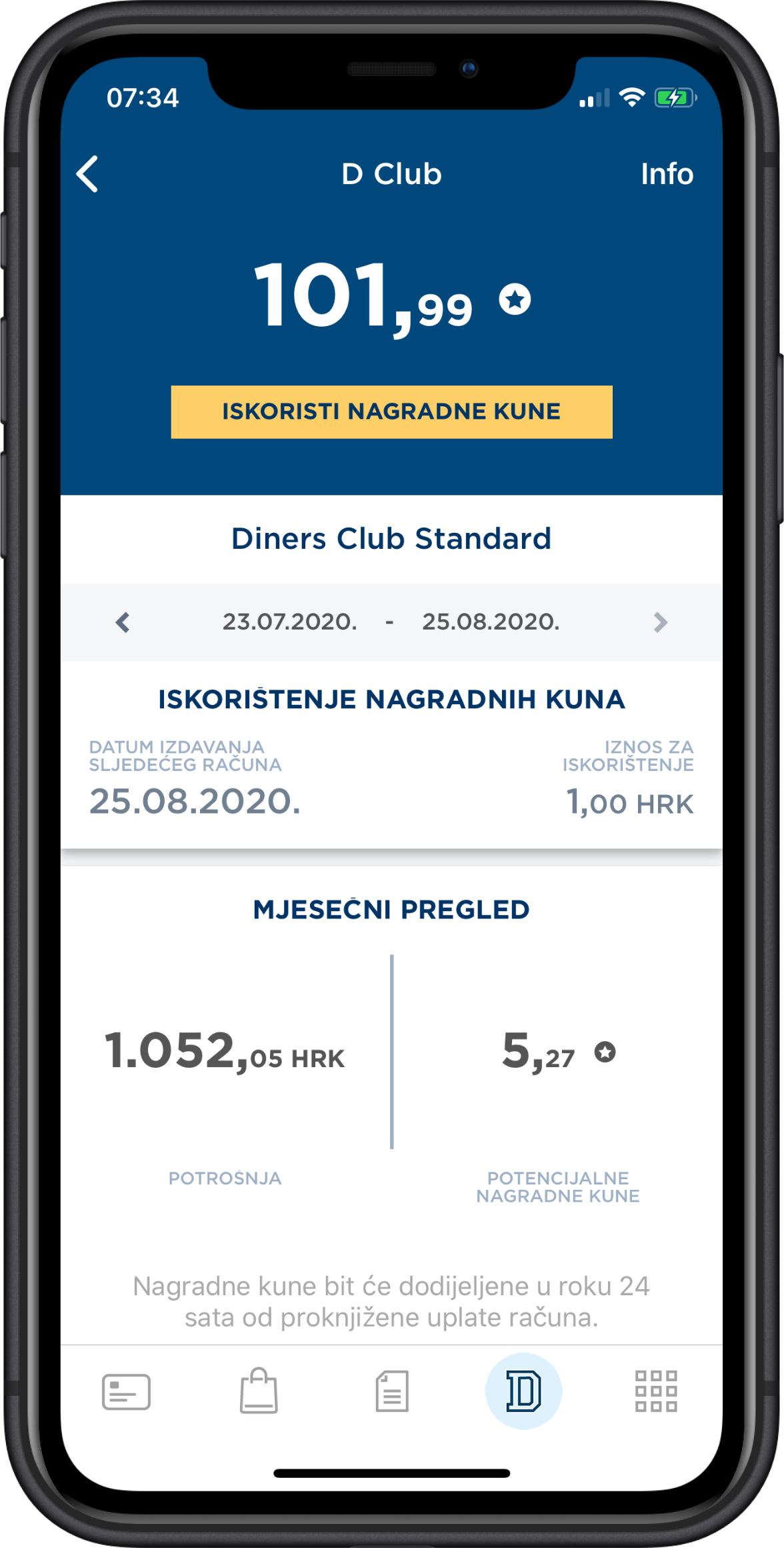Switch to the cards tab

tap(126, 1391)
